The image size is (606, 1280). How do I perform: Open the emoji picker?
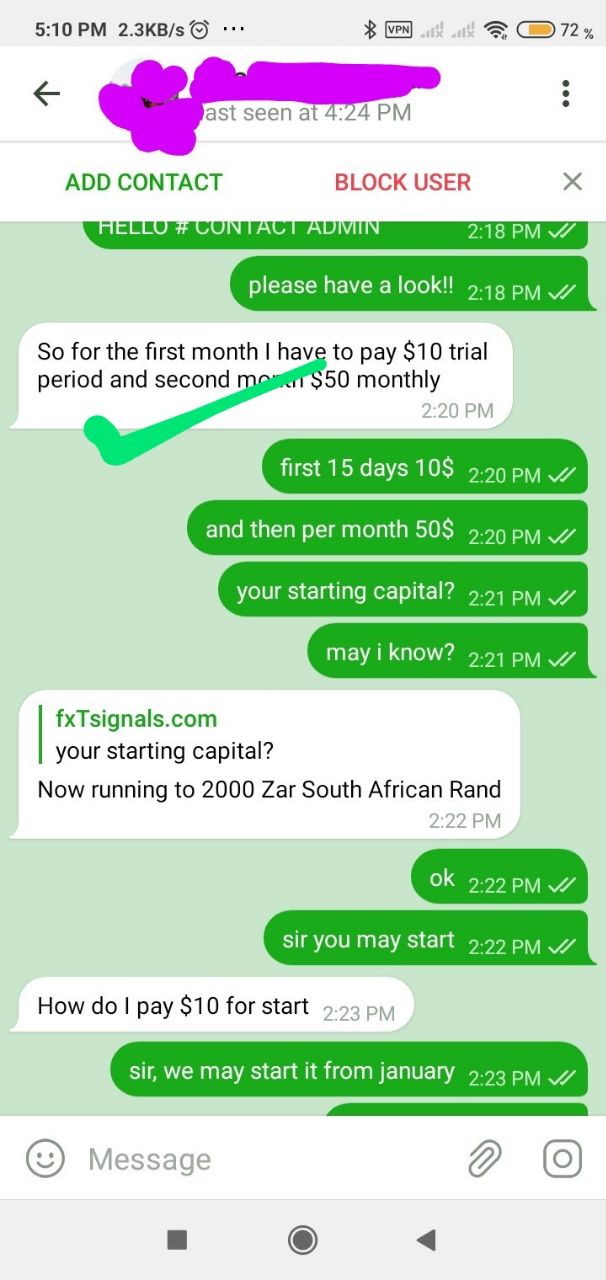[45, 1159]
